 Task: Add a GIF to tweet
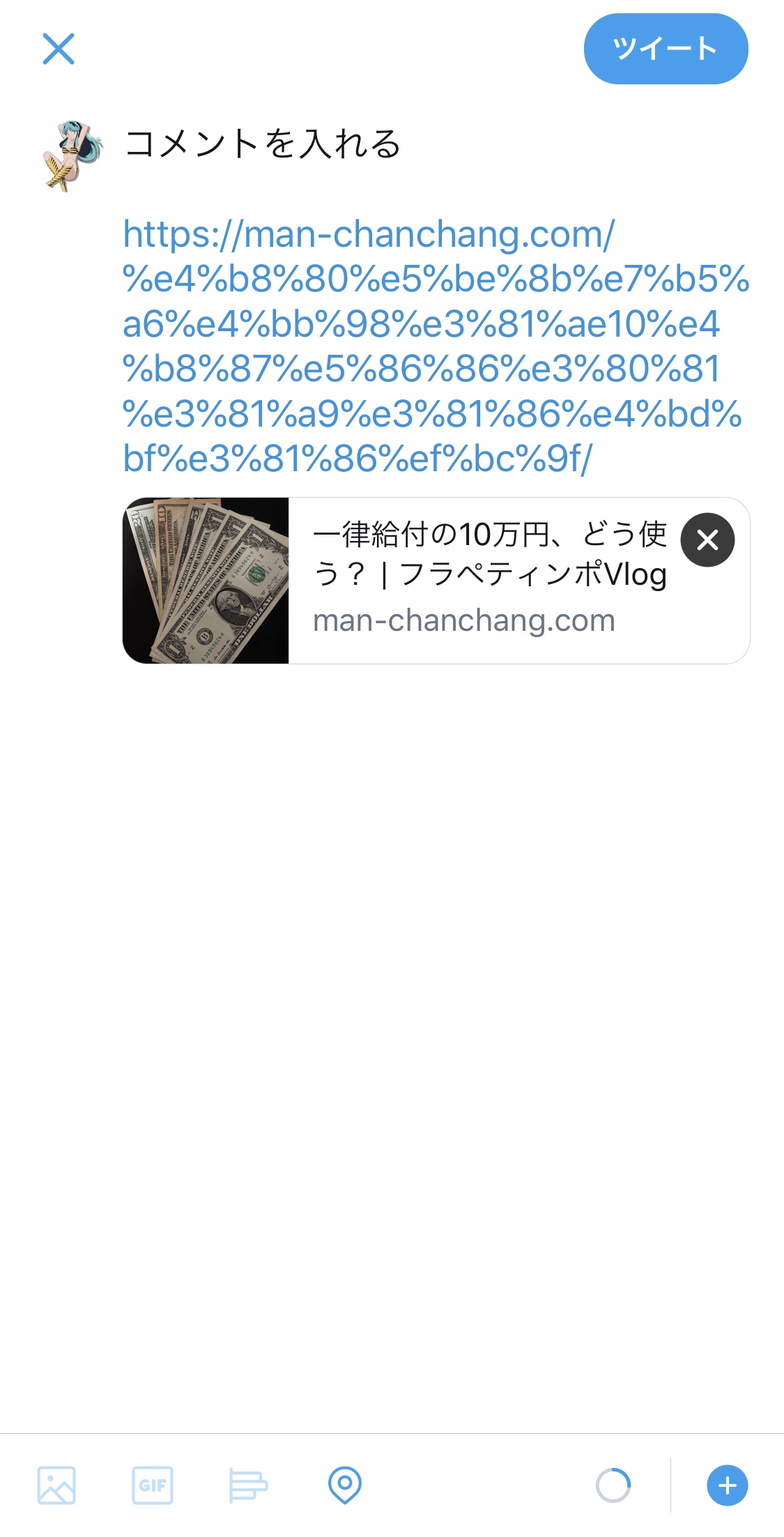click(153, 1485)
